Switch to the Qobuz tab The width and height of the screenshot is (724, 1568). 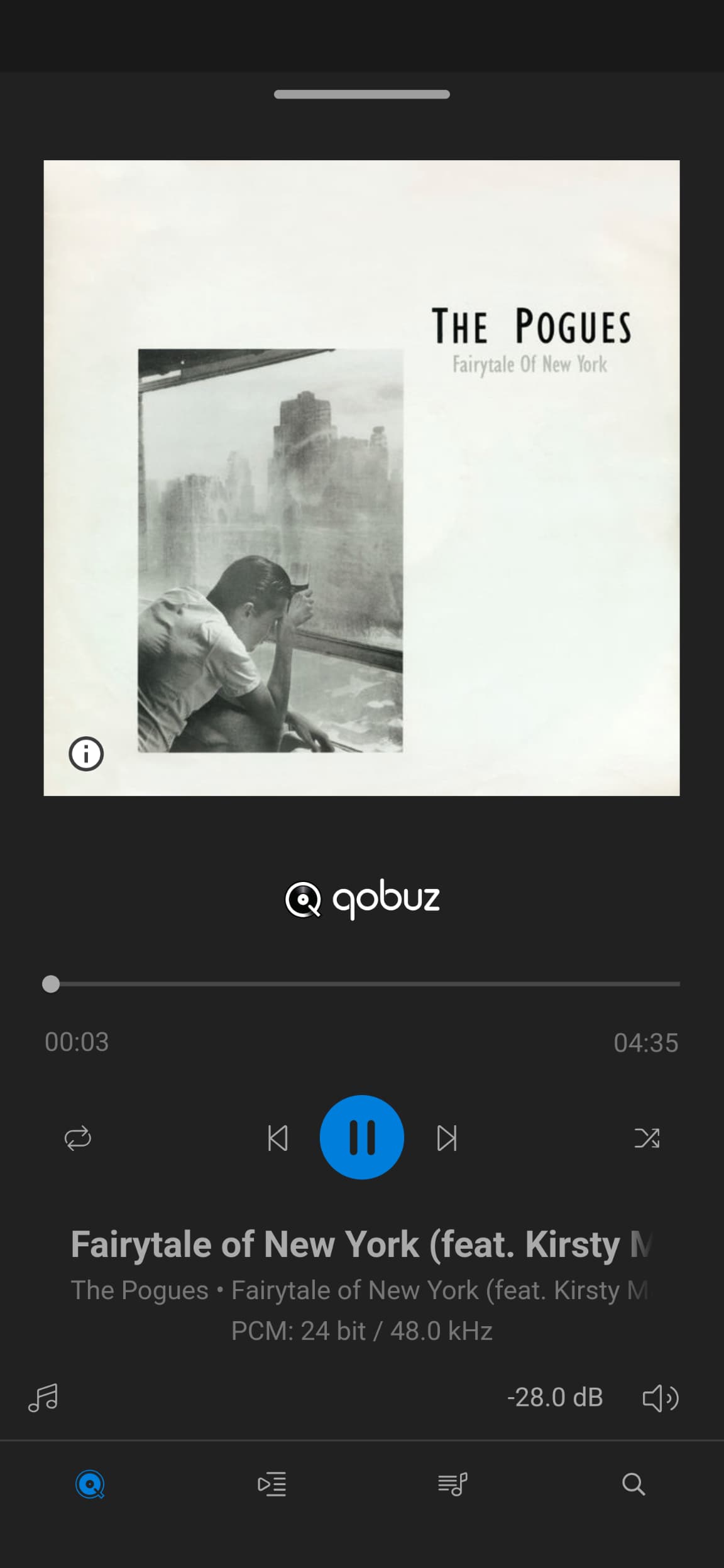(x=90, y=1484)
